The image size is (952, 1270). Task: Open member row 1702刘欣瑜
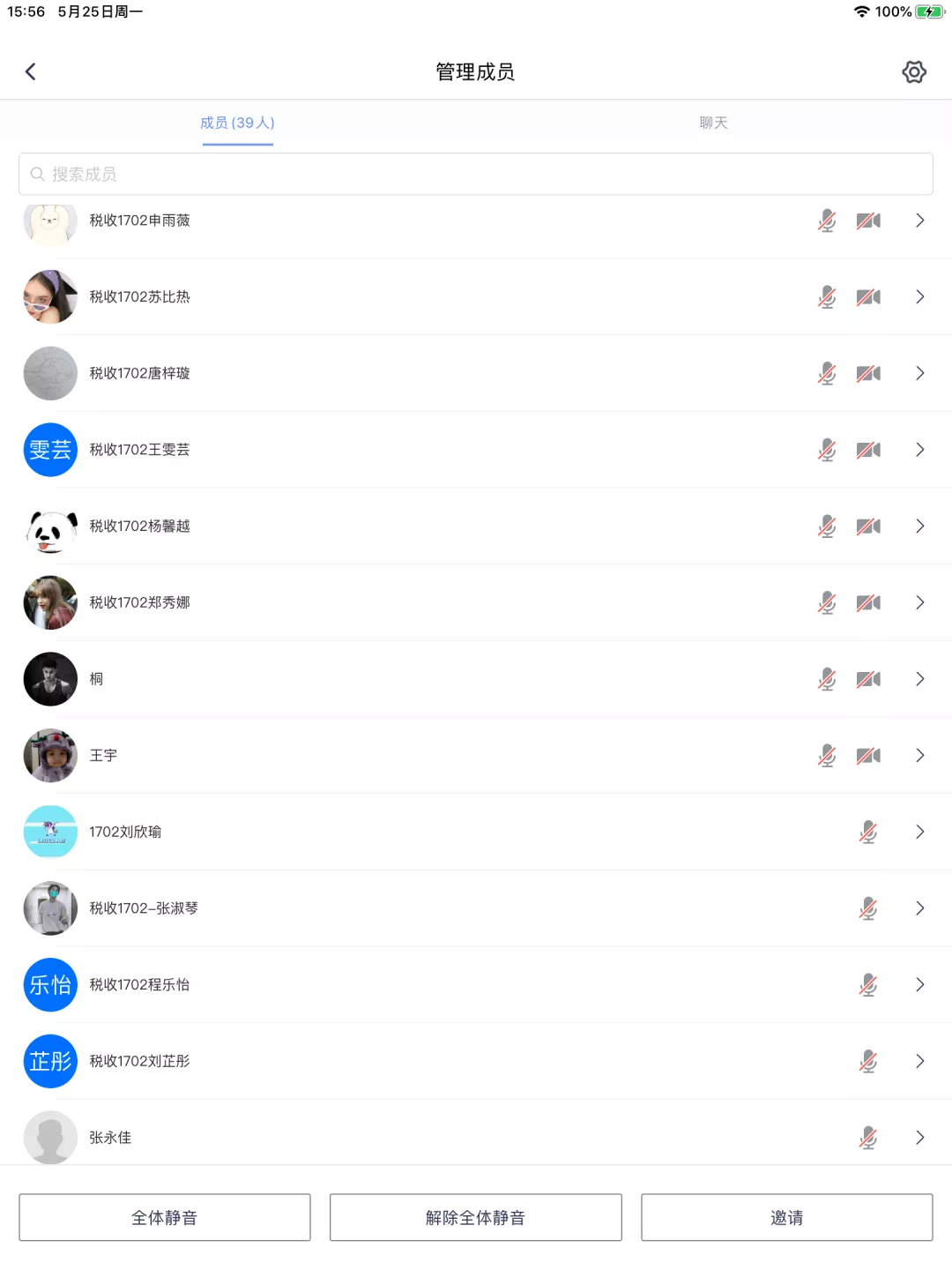point(125,832)
